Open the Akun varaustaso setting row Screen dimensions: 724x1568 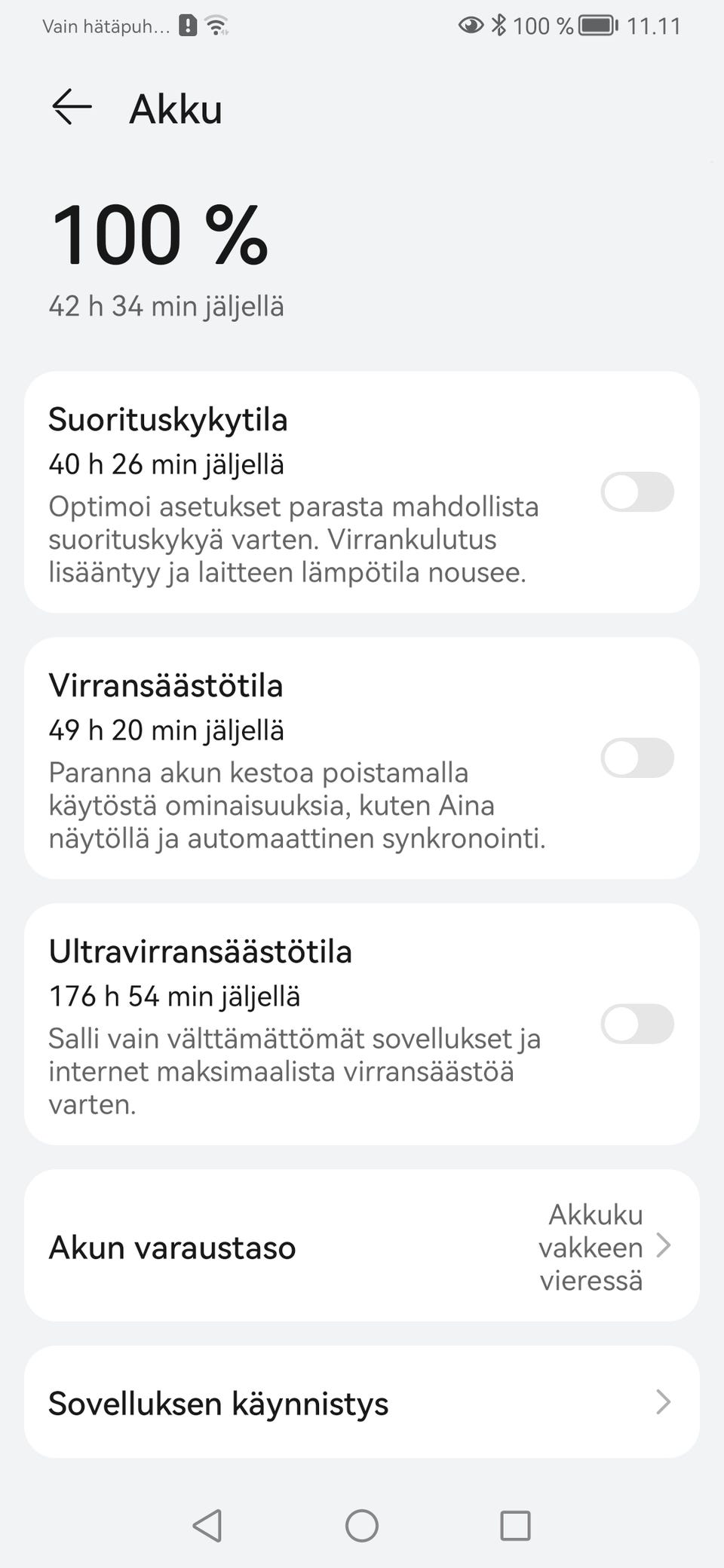click(x=172, y=1246)
